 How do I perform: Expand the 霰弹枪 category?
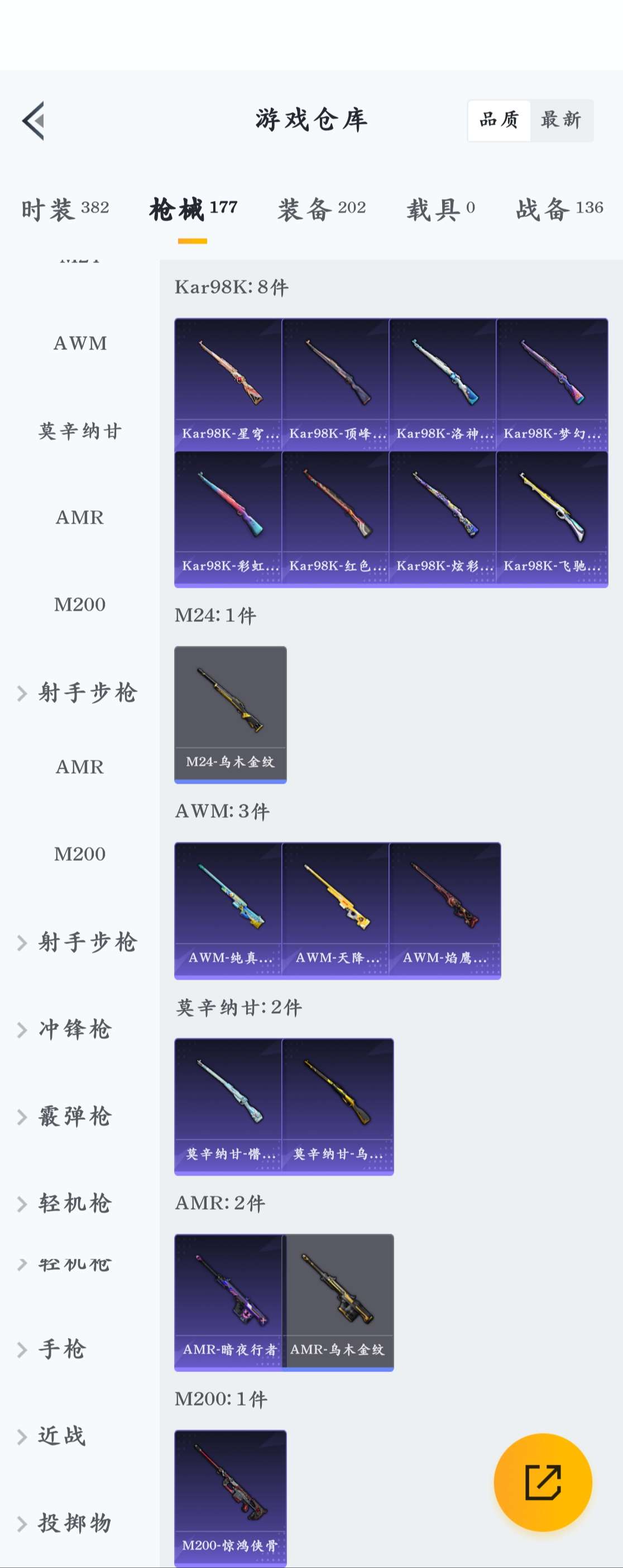click(x=74, y=1116)
